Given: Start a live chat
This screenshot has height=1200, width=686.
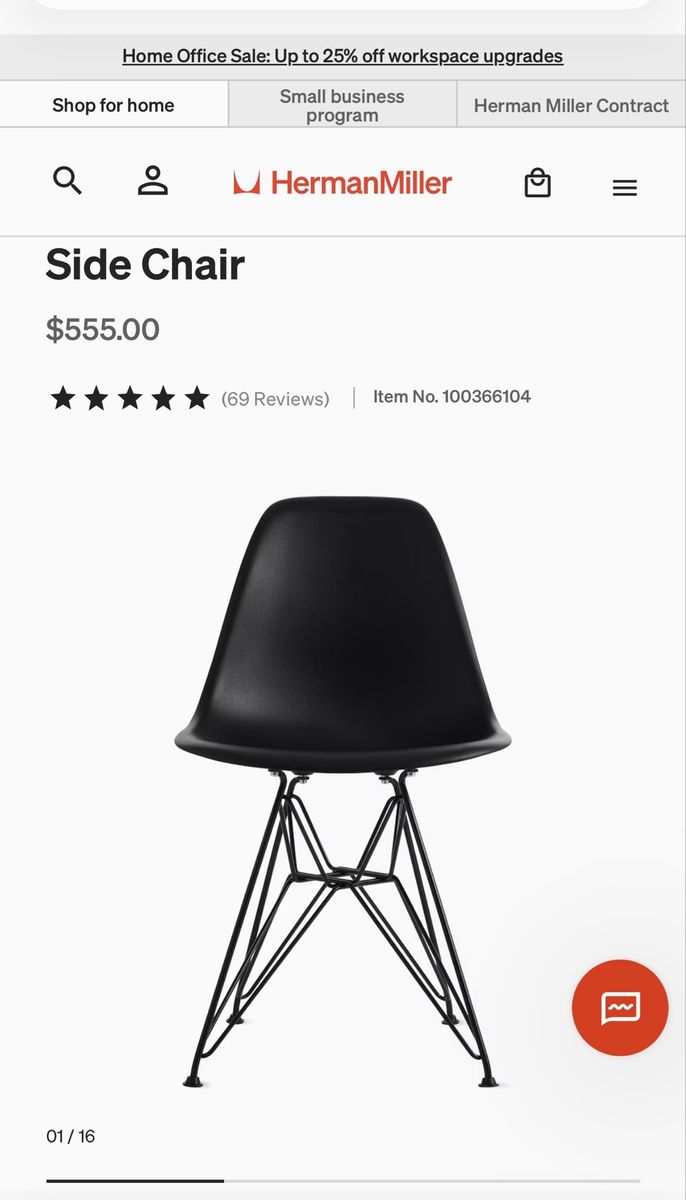Looking at the screenshot, I should click(x=620, y=1007).
